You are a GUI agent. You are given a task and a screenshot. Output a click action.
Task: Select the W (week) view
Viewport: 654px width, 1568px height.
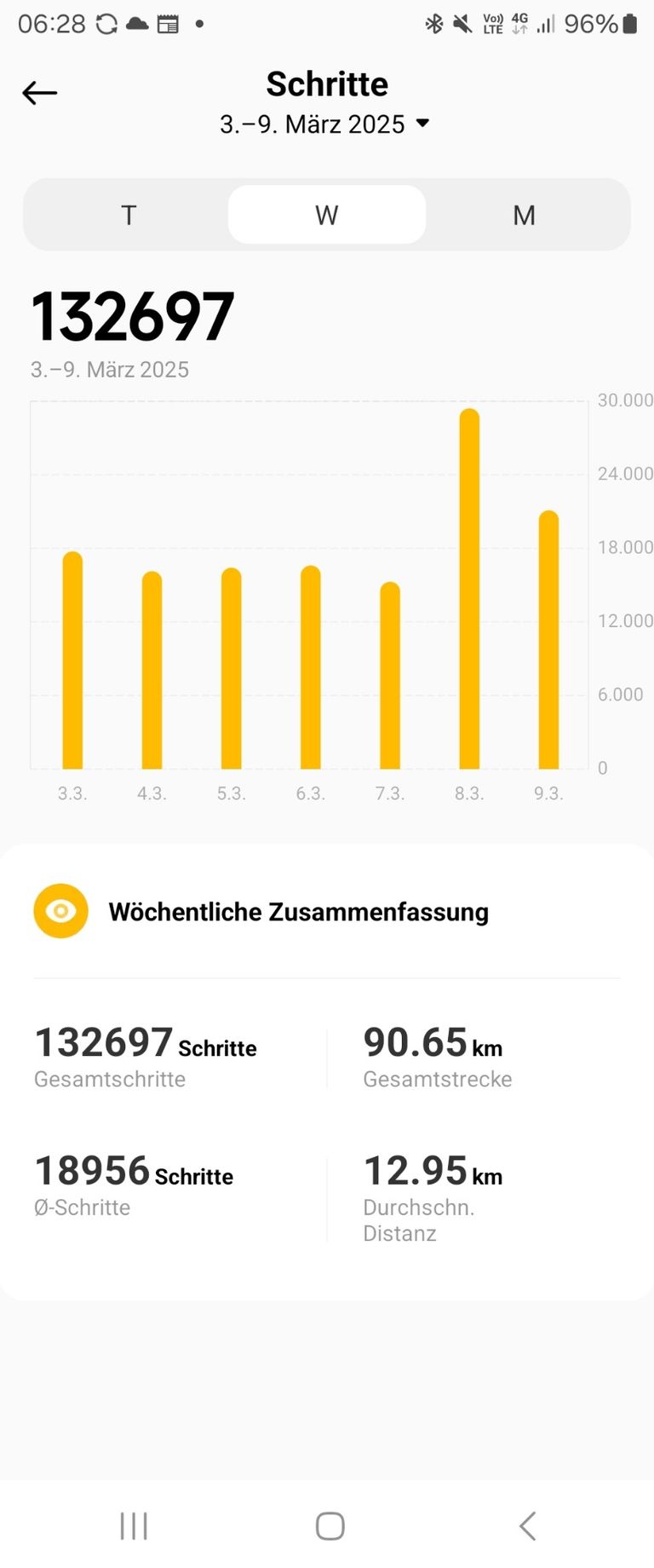tap(327, 215)
